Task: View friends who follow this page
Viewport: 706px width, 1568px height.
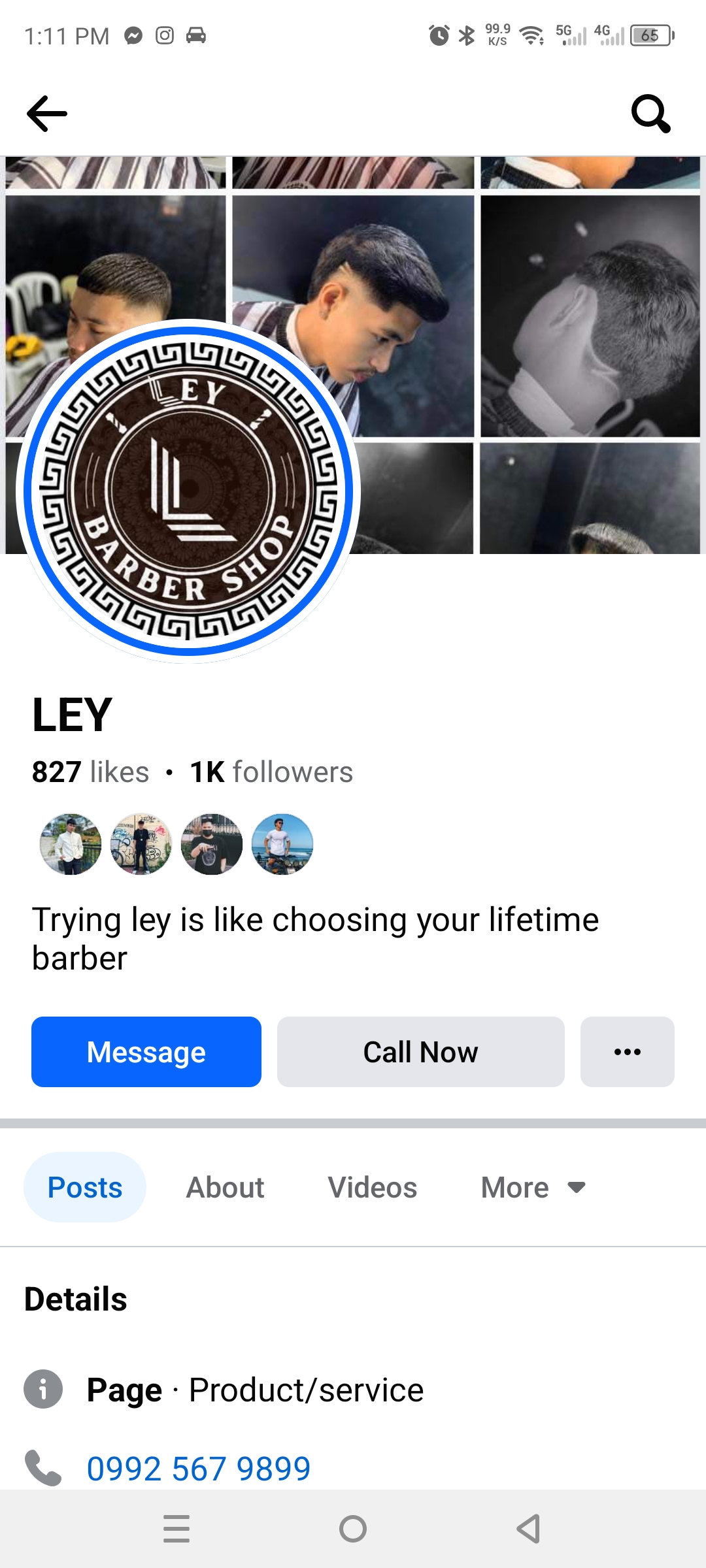Action: (x=176, y=844)
